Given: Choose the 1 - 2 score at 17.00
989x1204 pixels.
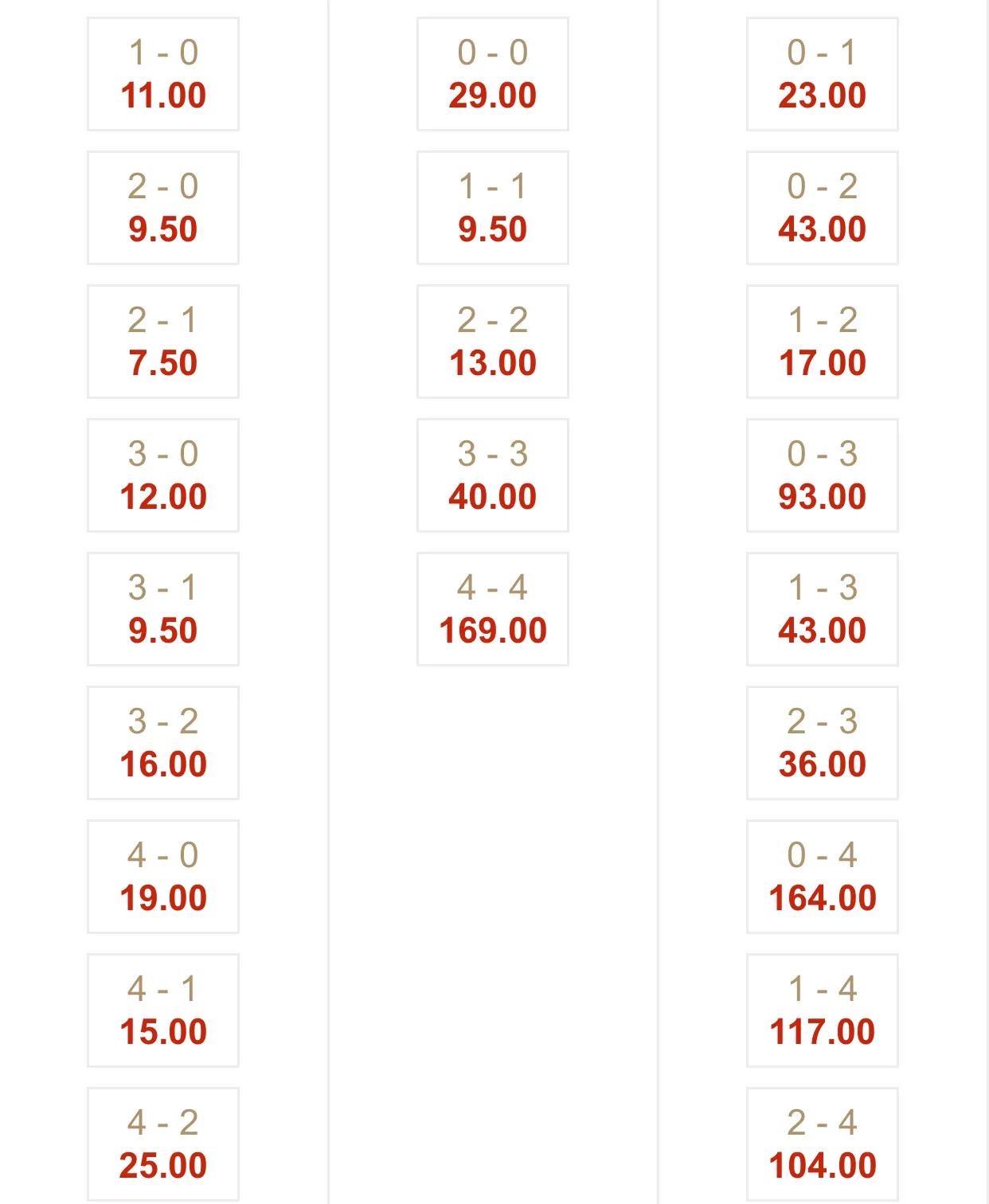Looking at the screenshot, I should [x=823, y=342].
